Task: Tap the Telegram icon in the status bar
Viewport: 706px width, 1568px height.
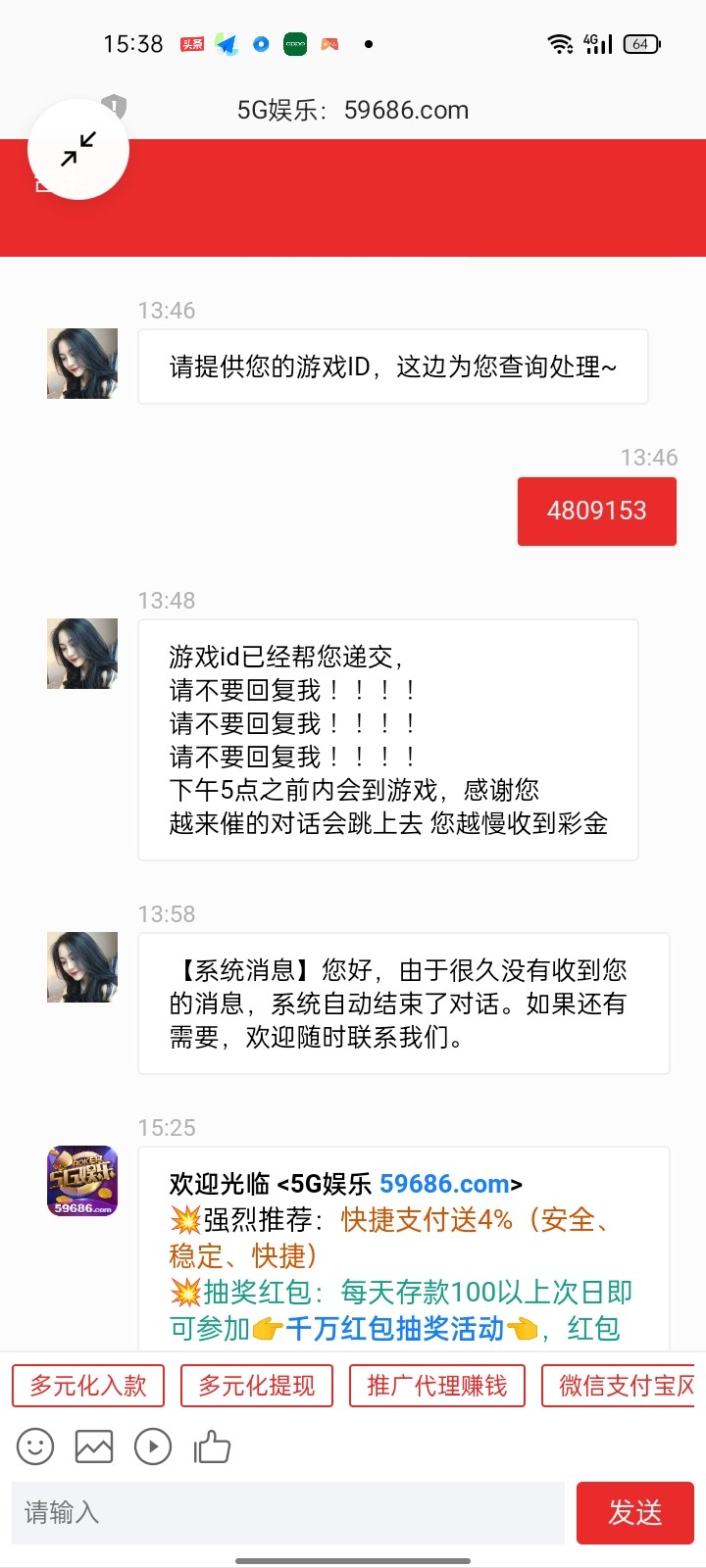Action: click(x=227, y=43)
